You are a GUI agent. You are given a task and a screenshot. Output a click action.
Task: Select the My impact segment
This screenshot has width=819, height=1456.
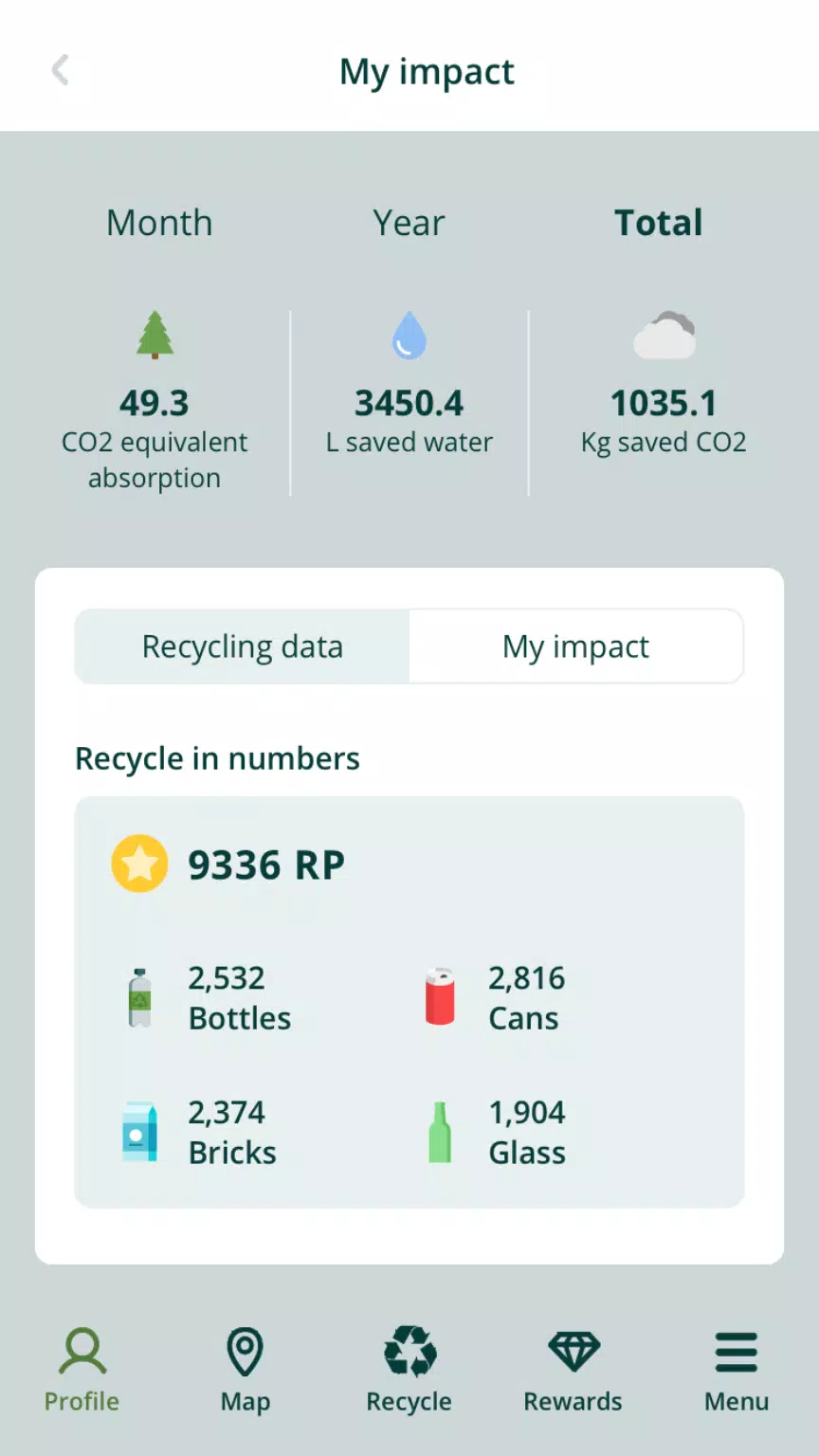tap(575, 646)
